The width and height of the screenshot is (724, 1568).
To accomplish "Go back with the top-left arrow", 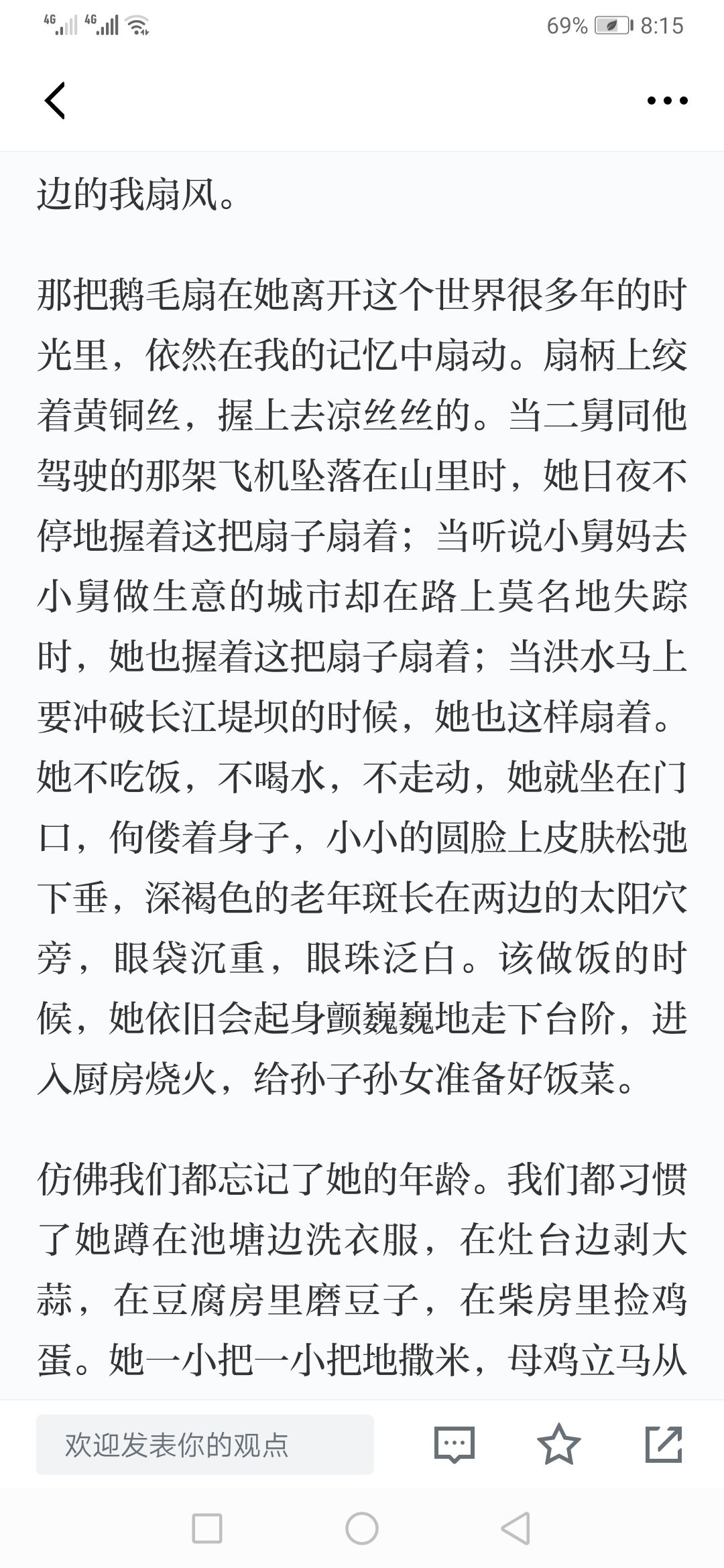I will [x=55, y=101].
